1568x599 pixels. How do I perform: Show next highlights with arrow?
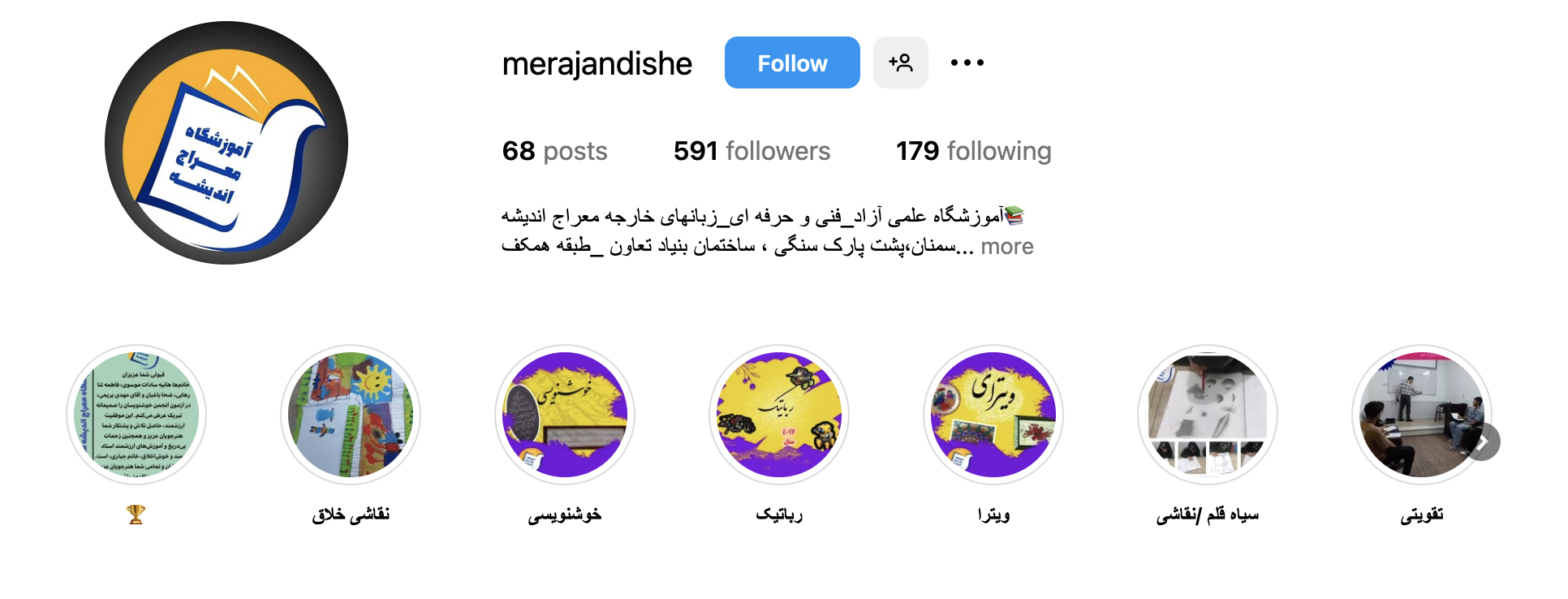point(1483,442)
